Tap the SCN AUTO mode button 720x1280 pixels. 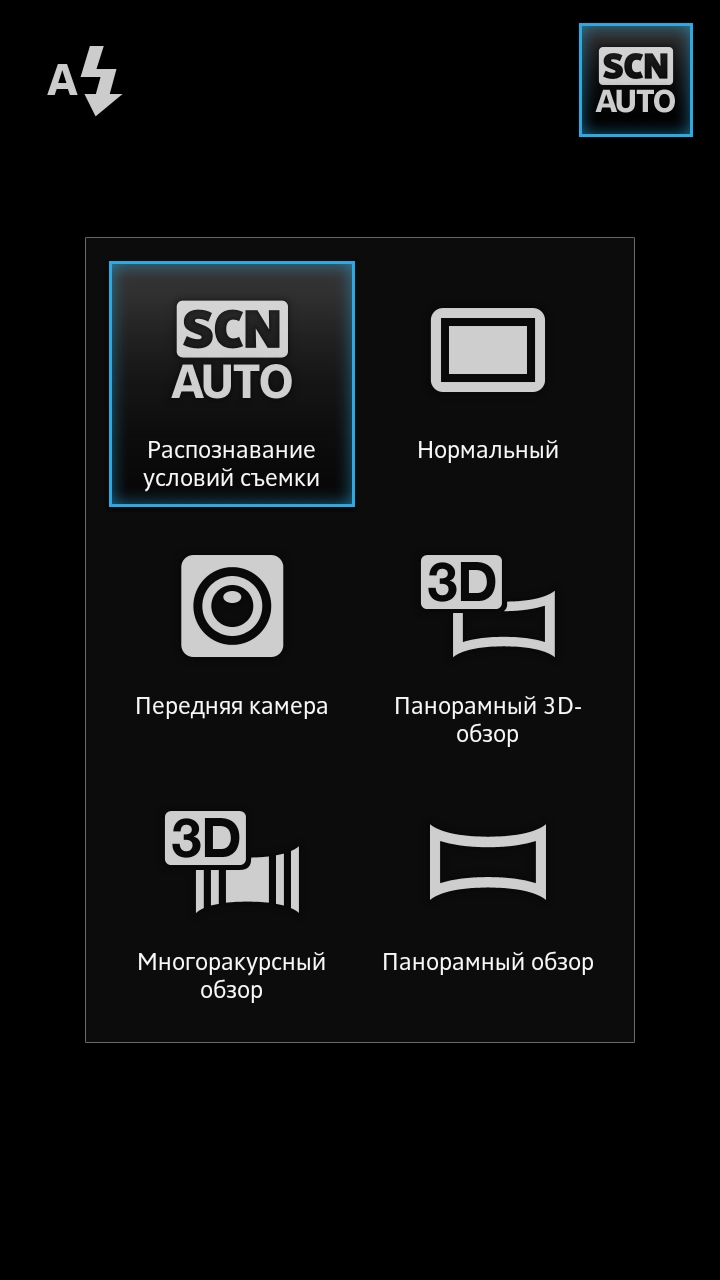(635, 80)
